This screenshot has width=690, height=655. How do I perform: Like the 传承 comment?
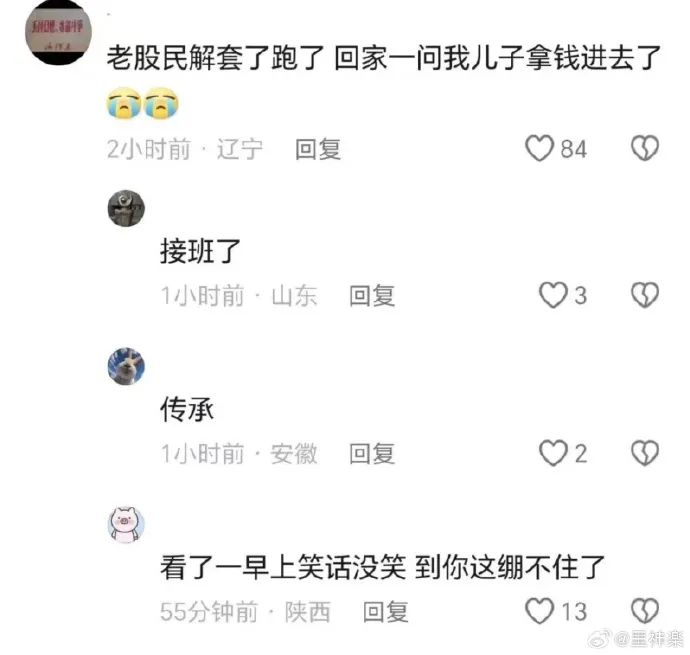tap(553, 453)
